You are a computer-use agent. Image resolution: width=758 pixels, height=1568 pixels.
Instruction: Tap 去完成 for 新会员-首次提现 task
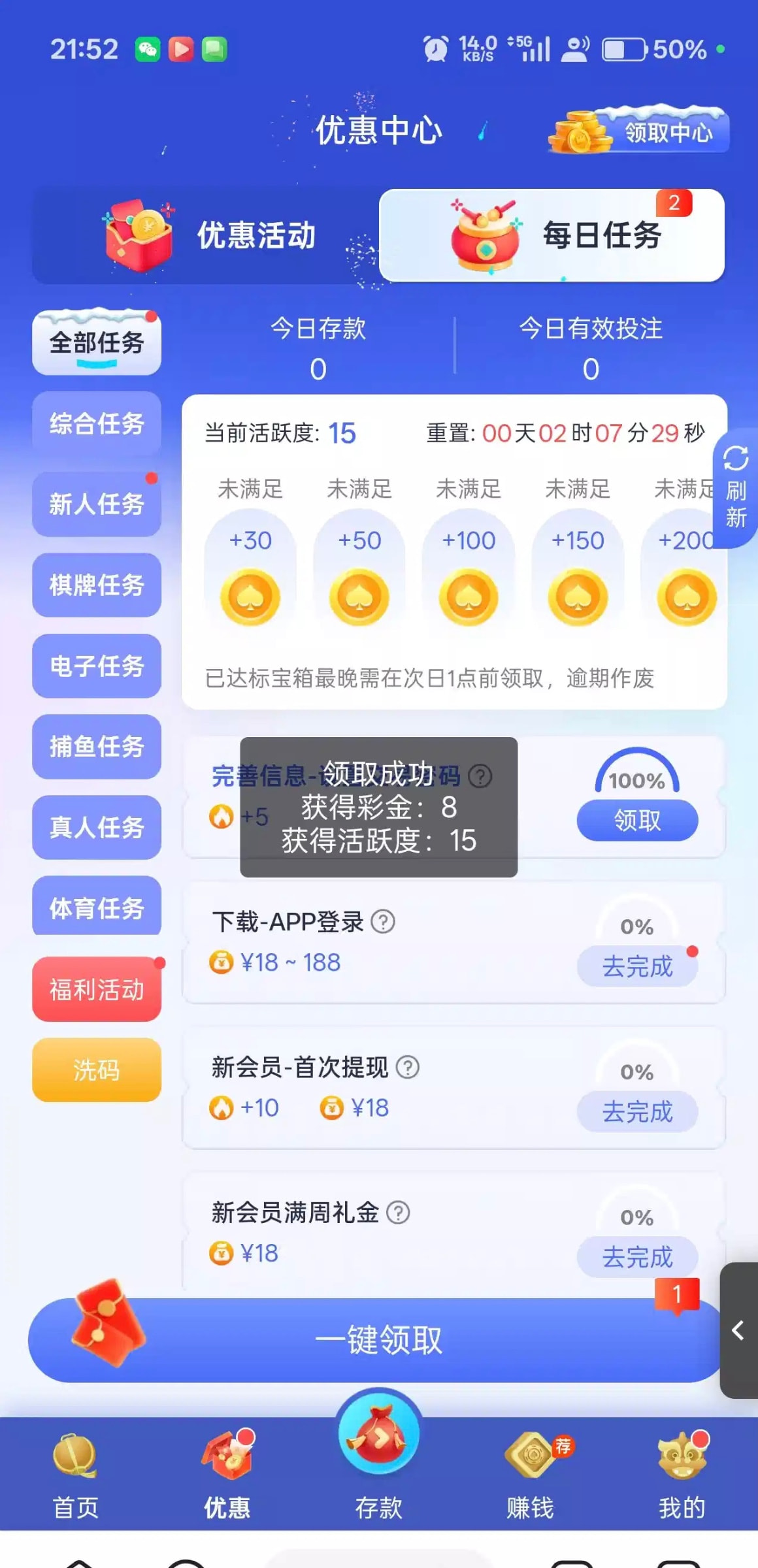tap(637, 1111)
